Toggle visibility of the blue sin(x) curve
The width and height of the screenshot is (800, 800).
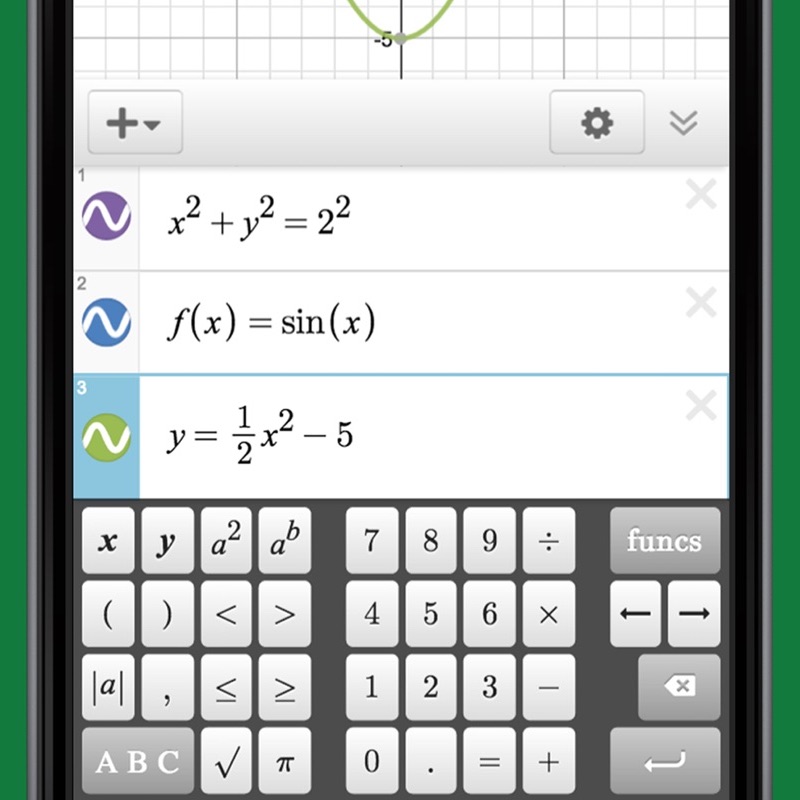106,323
